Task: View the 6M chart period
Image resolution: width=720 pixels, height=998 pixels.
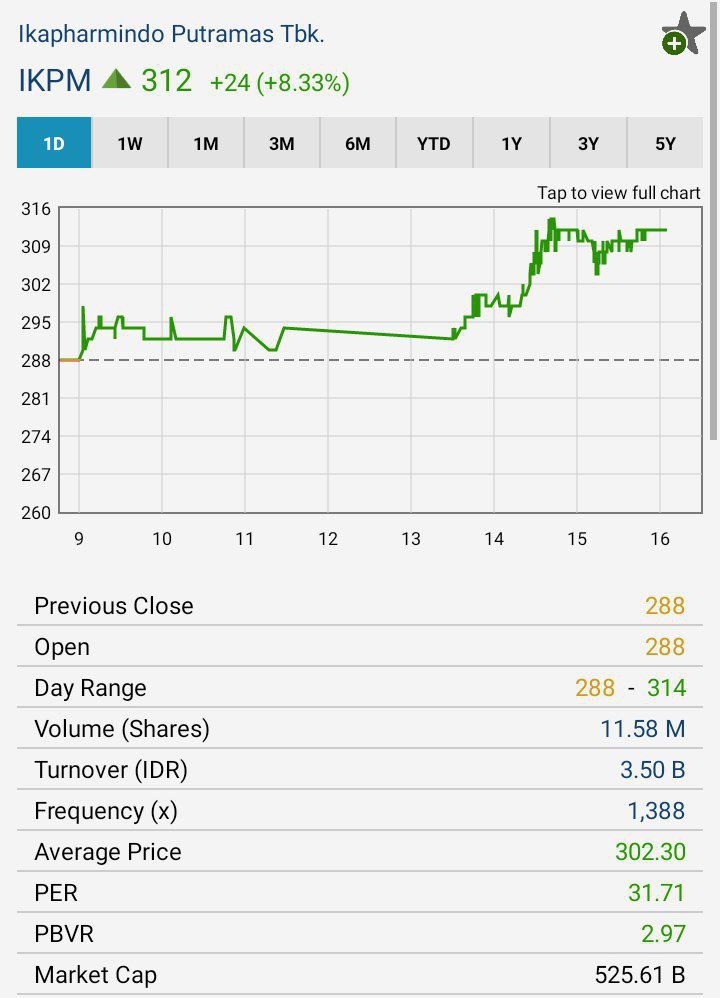Action: pyautogui.click(x=358, y=143)
